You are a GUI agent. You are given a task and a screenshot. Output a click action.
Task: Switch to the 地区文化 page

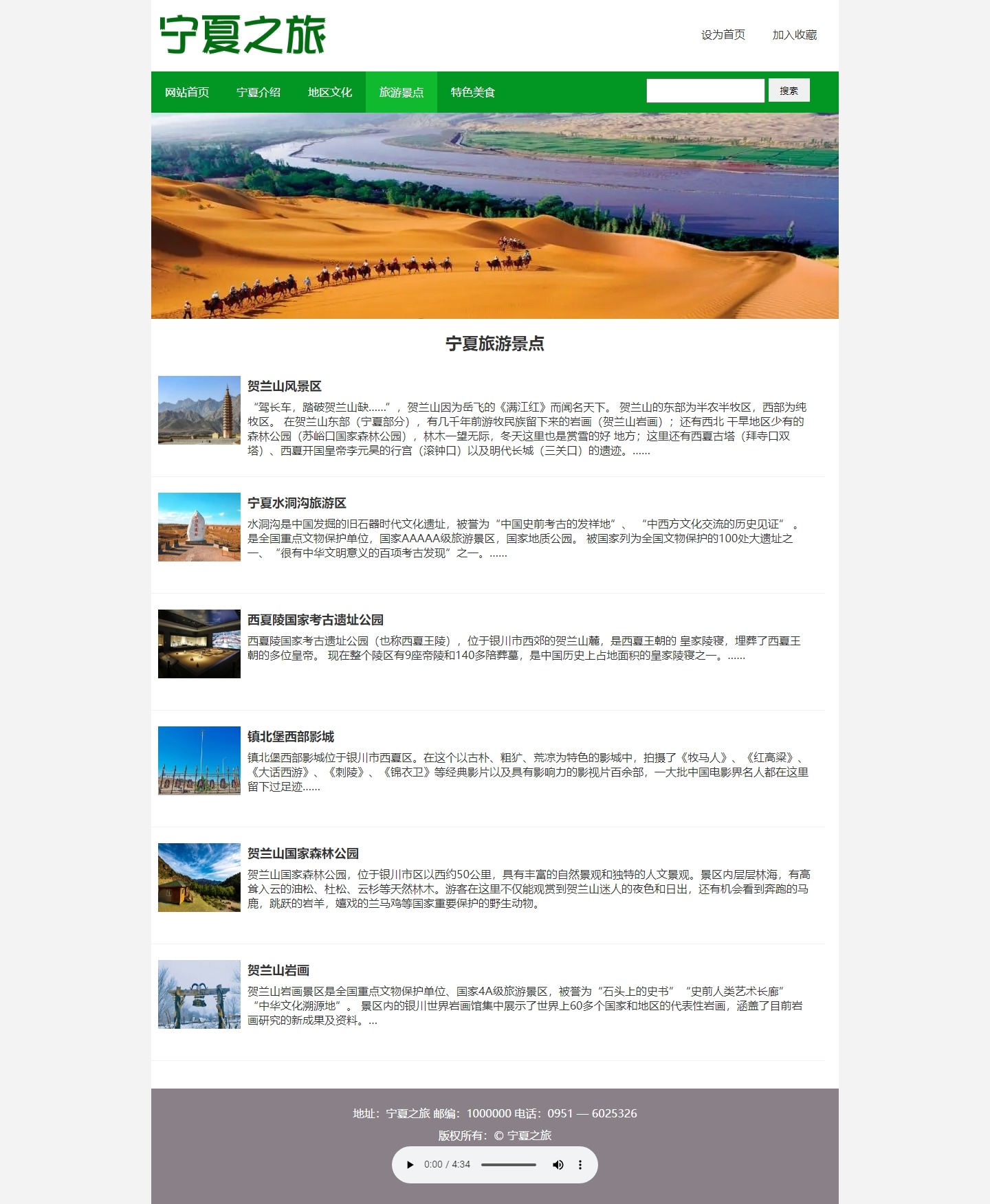(330, 92)
